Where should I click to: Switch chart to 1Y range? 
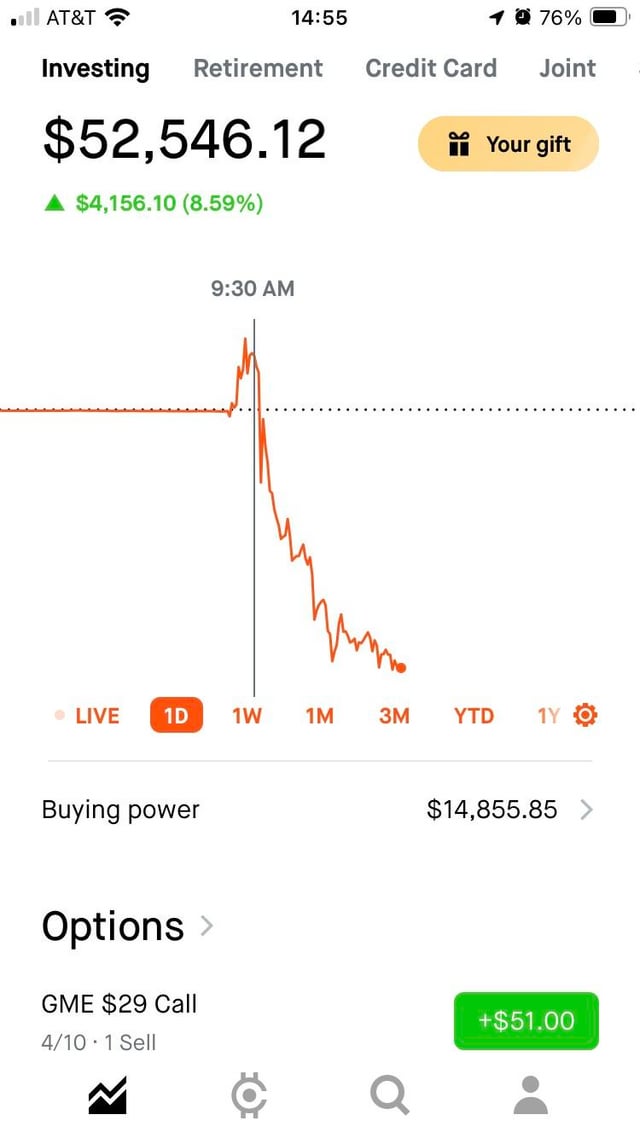(x=547, y=716)
